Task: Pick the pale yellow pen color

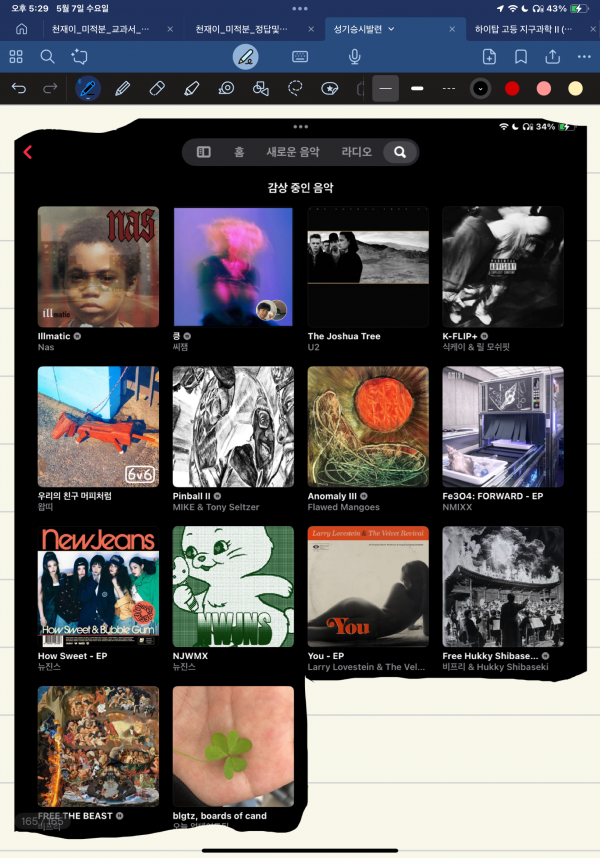Action: [575, 89]
